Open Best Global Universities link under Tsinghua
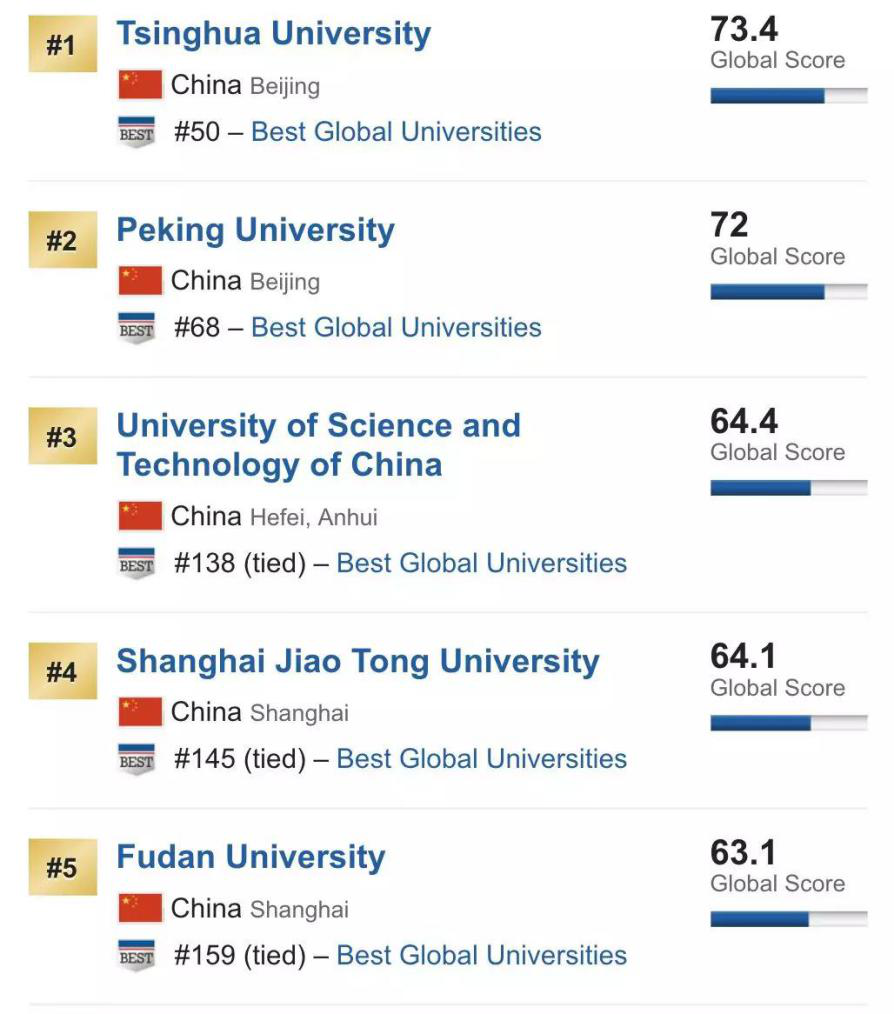 pyautogui.click(x=396, y=132)
